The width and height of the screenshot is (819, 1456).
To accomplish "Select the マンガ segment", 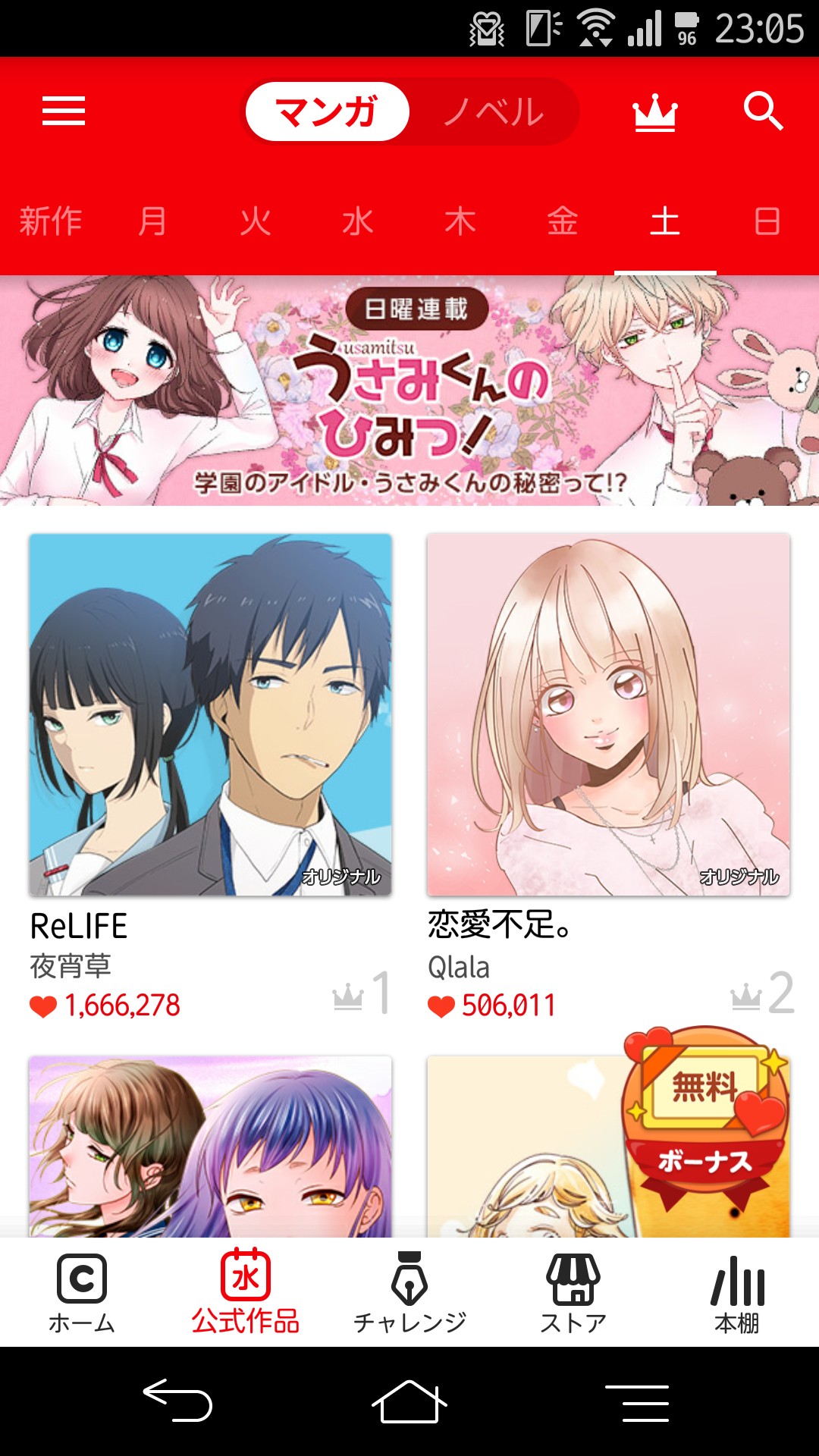I will 327,112.
